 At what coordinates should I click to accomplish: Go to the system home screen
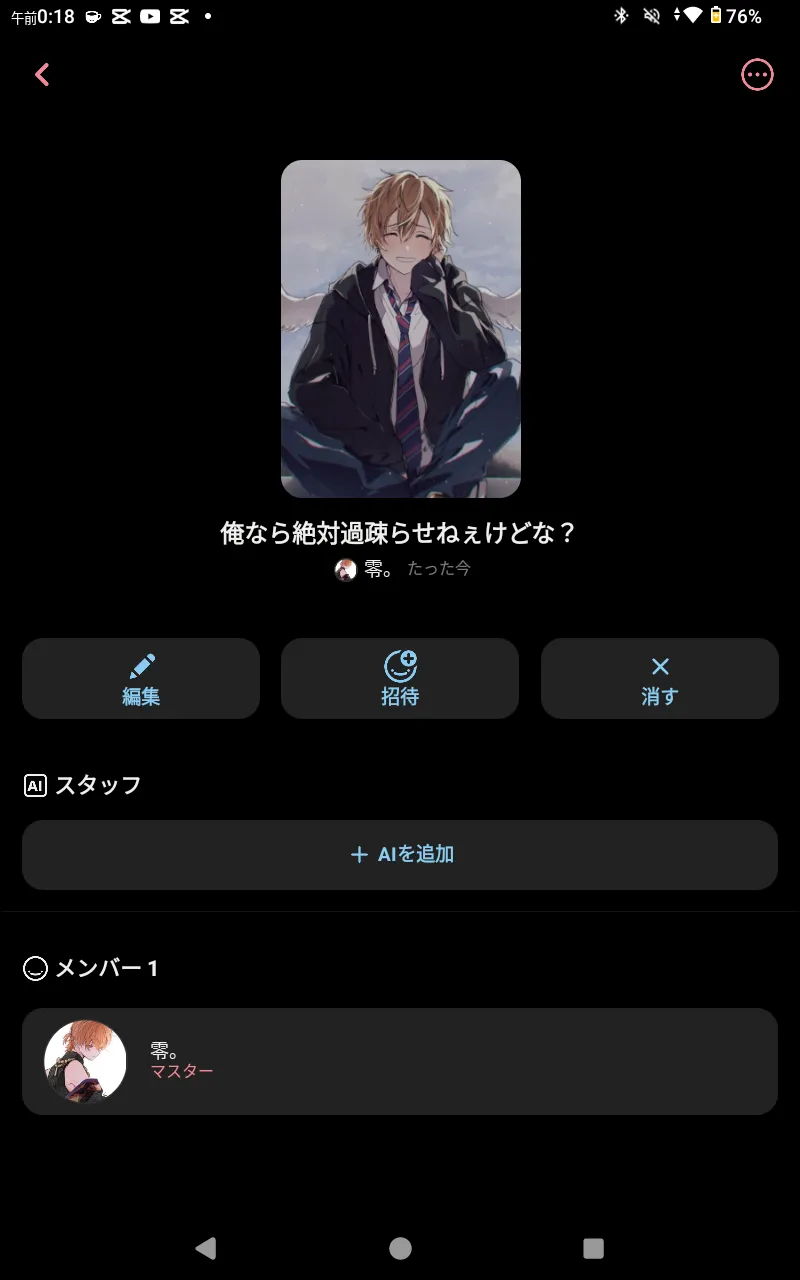(400, 1248)
